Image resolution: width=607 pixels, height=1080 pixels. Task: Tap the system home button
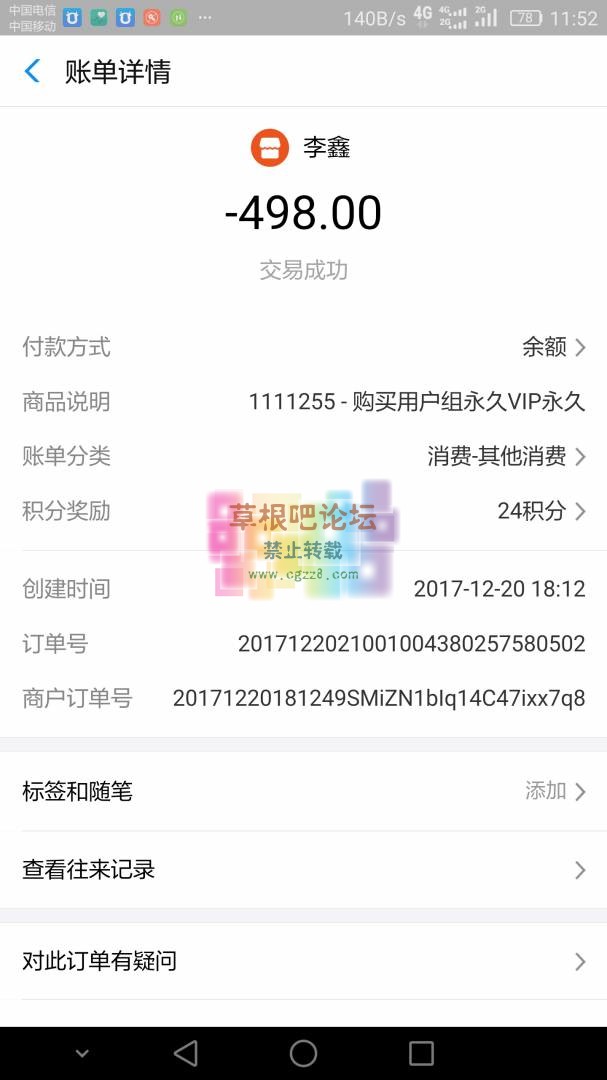(303, 1053)
